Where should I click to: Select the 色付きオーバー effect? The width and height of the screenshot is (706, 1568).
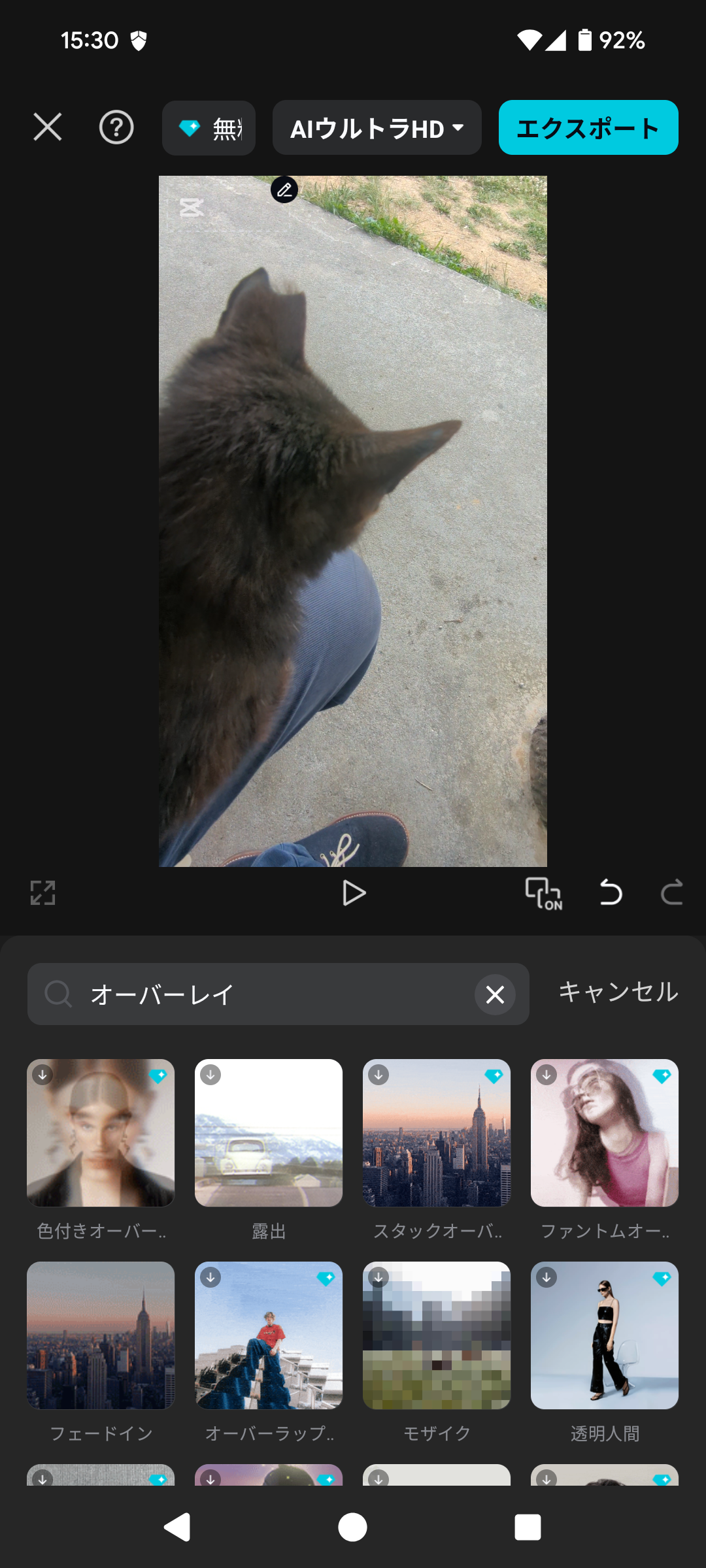(101, 1133)
